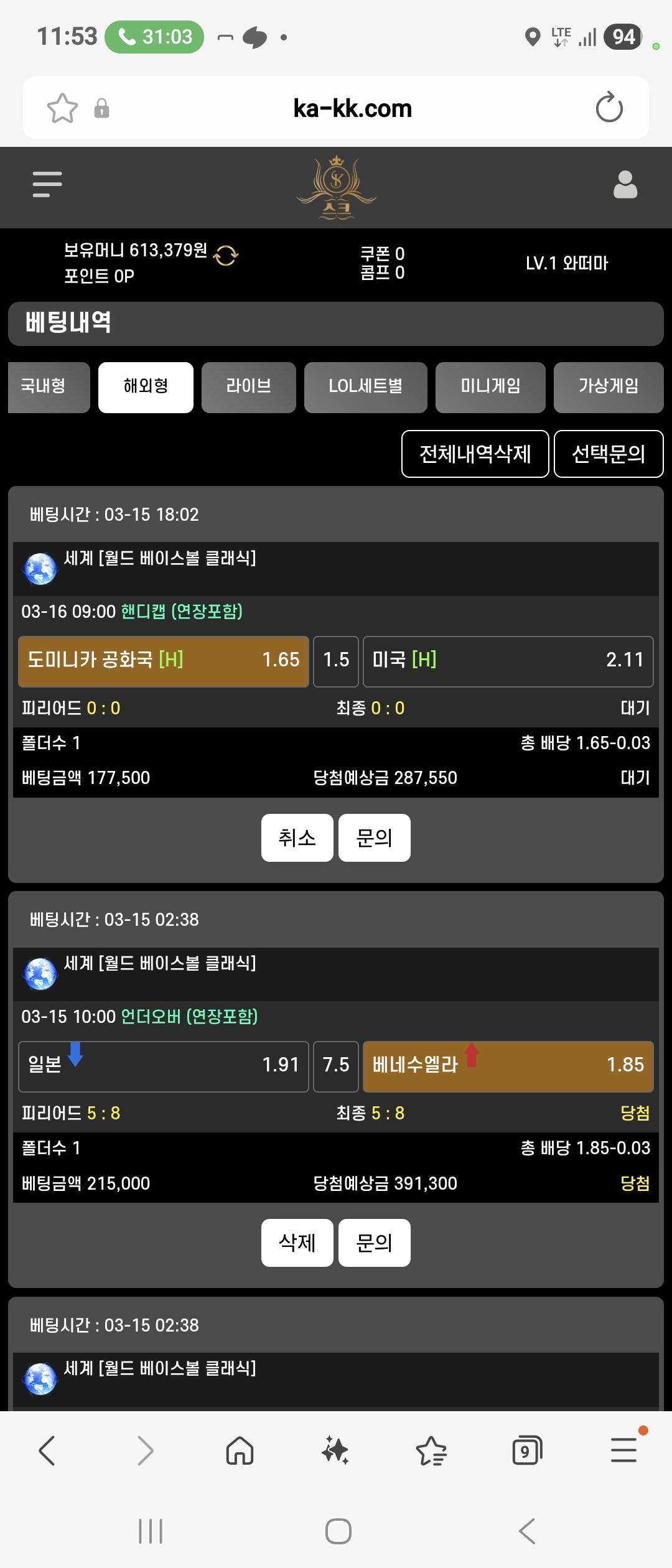Select the 라이브 tab
This screenshot has width=672, height=1568.
[x=248, y=387]
